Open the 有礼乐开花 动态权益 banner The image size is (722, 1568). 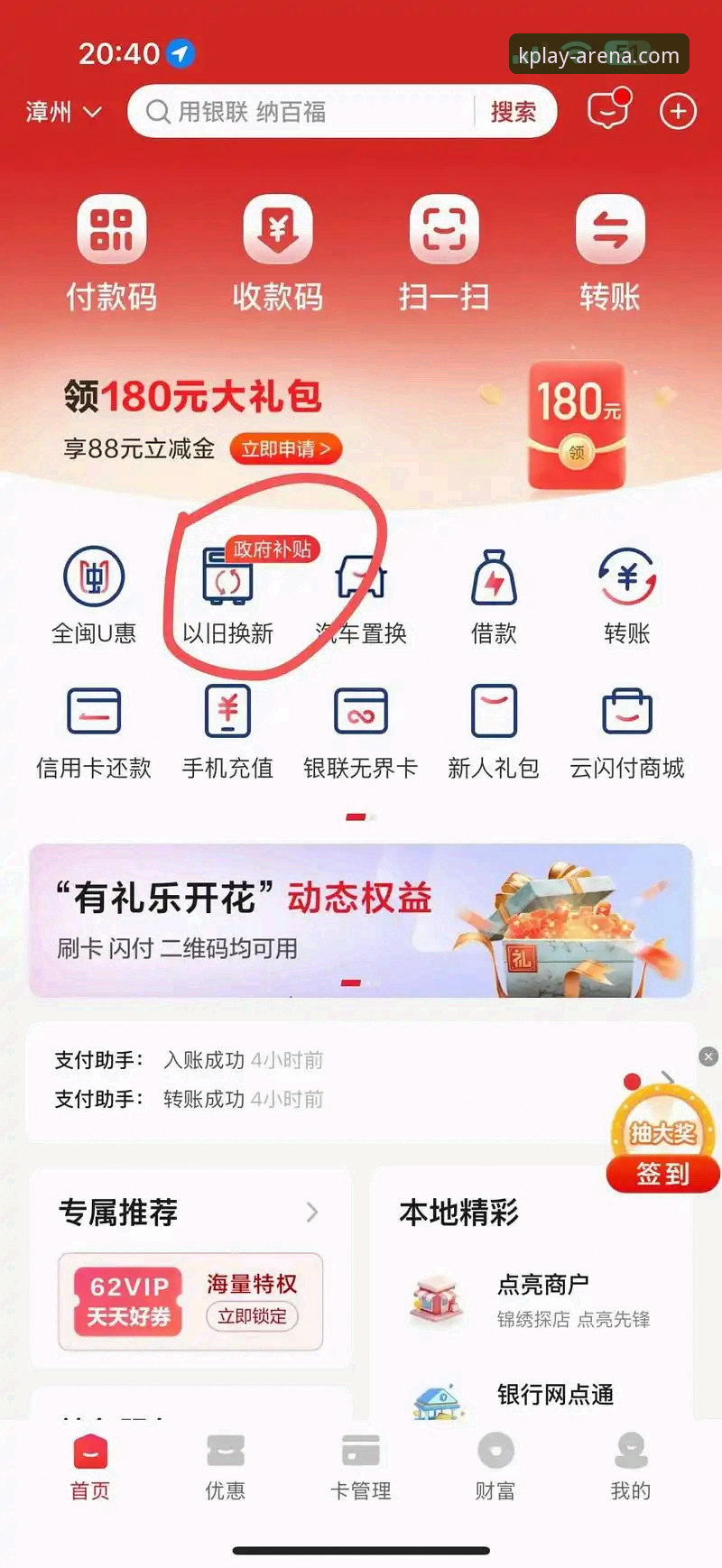click(361, 920)
